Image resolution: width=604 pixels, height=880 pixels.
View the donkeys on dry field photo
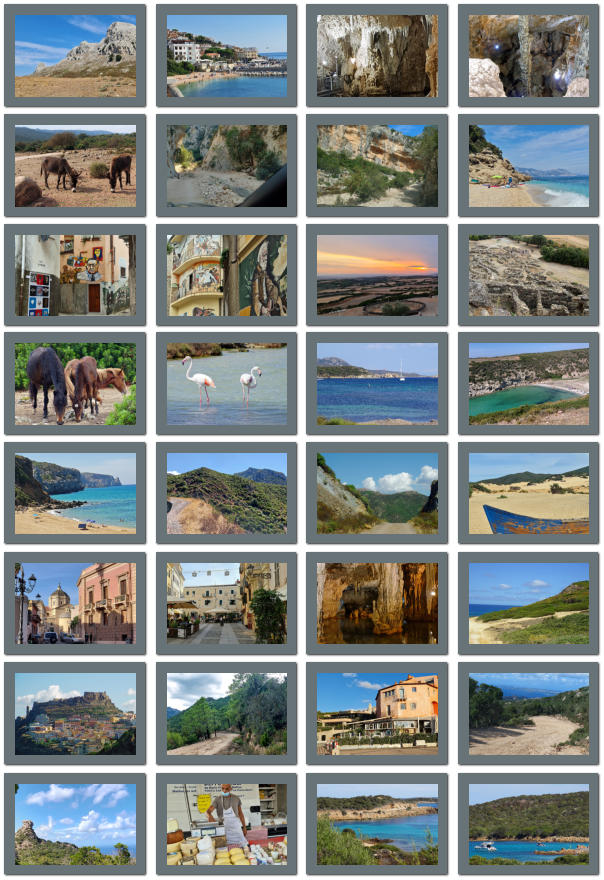click(75, 165)
